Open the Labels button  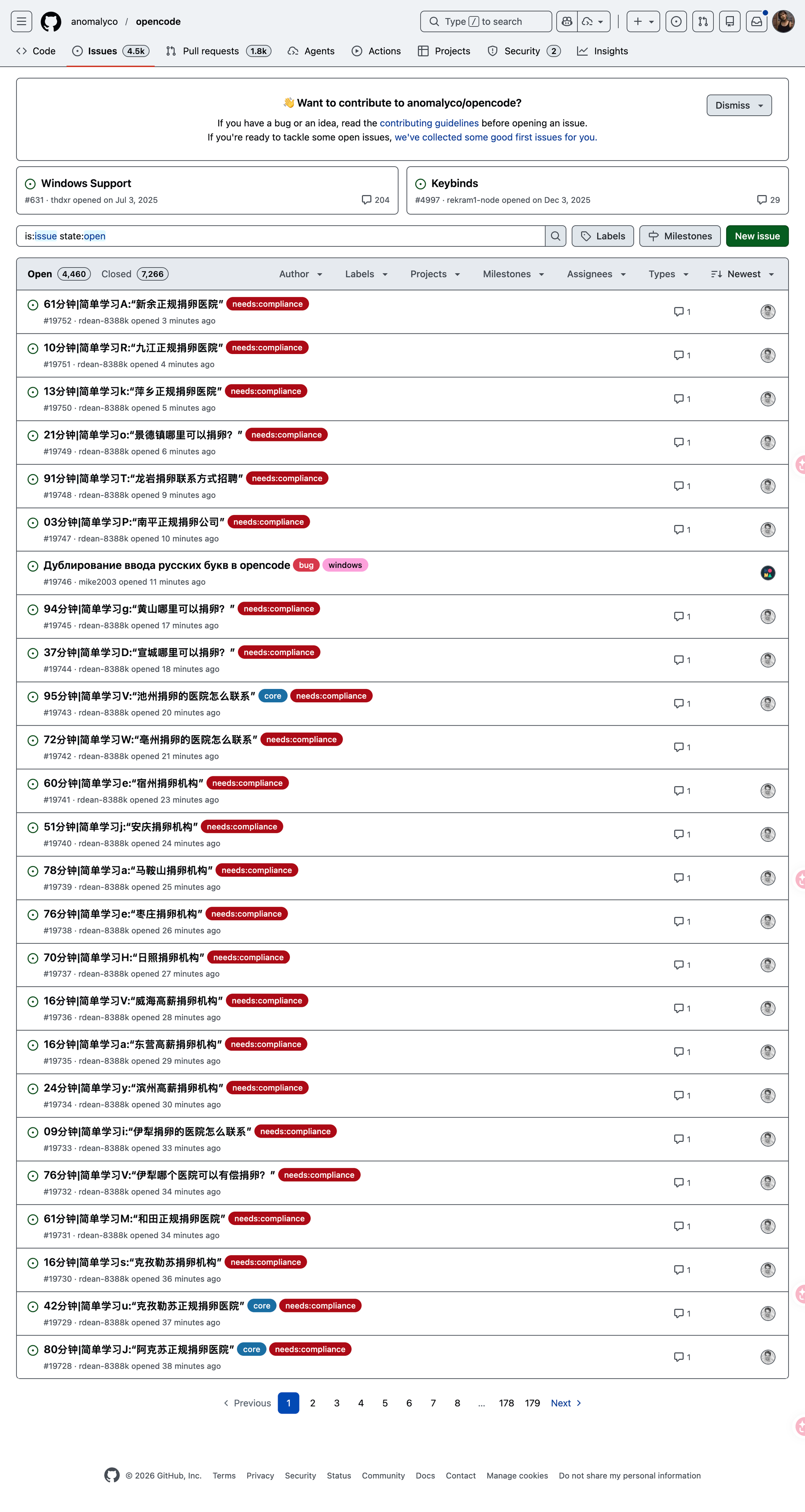[x=602, y=236]
